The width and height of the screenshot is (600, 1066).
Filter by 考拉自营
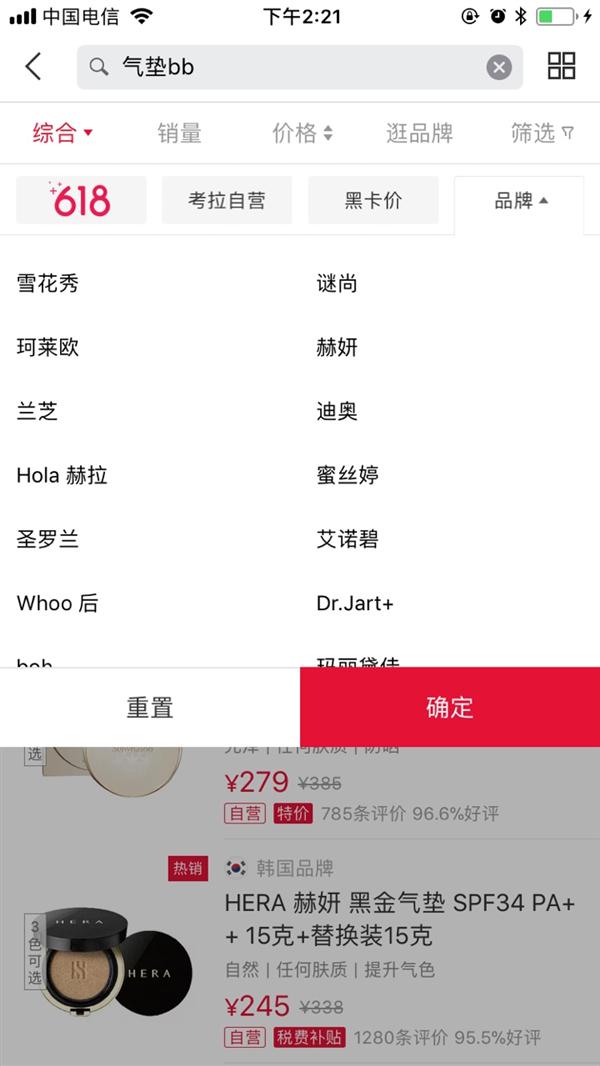pyautogui.click(x=227, y=200)
